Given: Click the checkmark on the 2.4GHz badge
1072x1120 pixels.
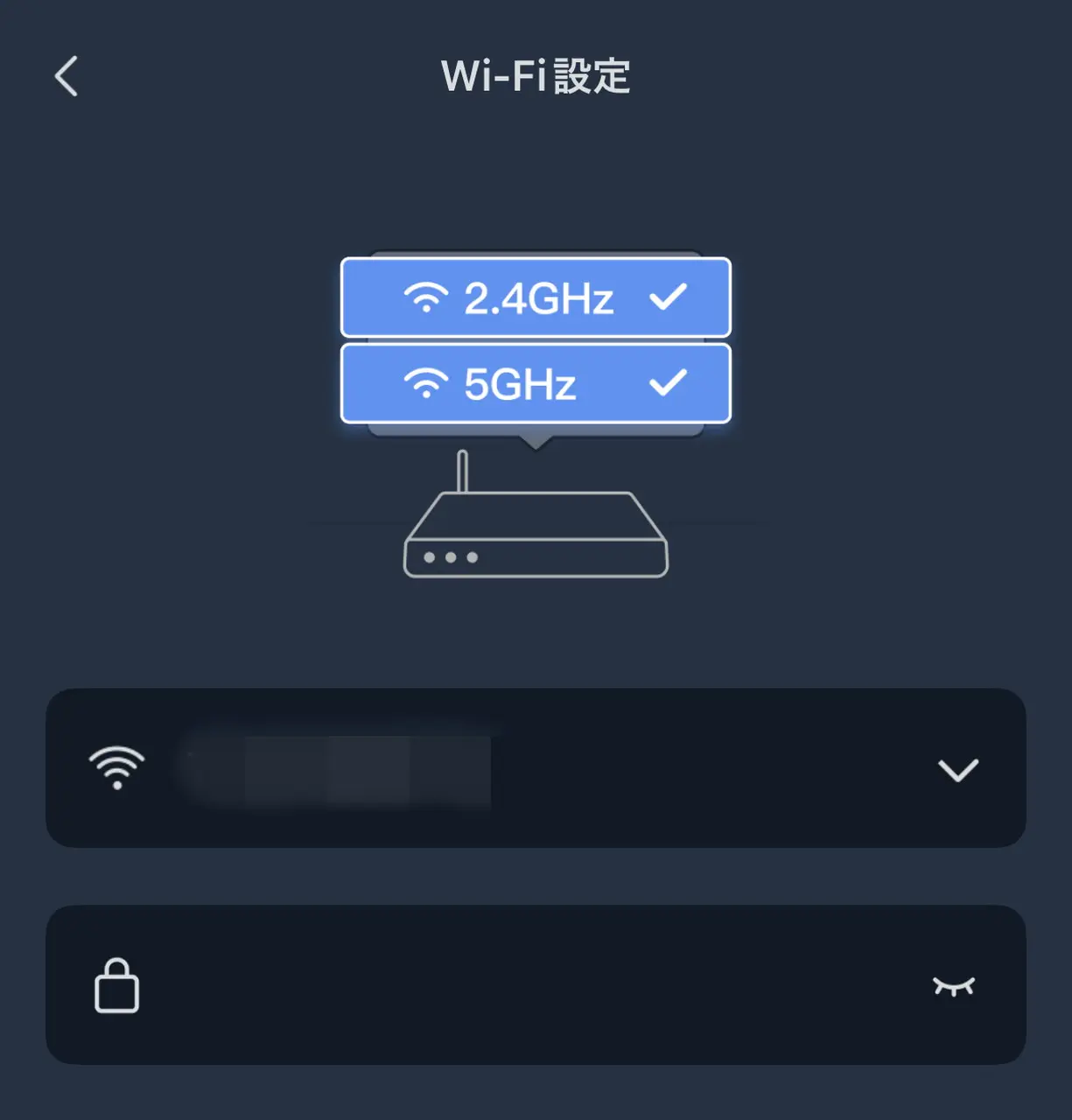Looking at the screenshot, I should pyautogui.click(x=669, y=297).
